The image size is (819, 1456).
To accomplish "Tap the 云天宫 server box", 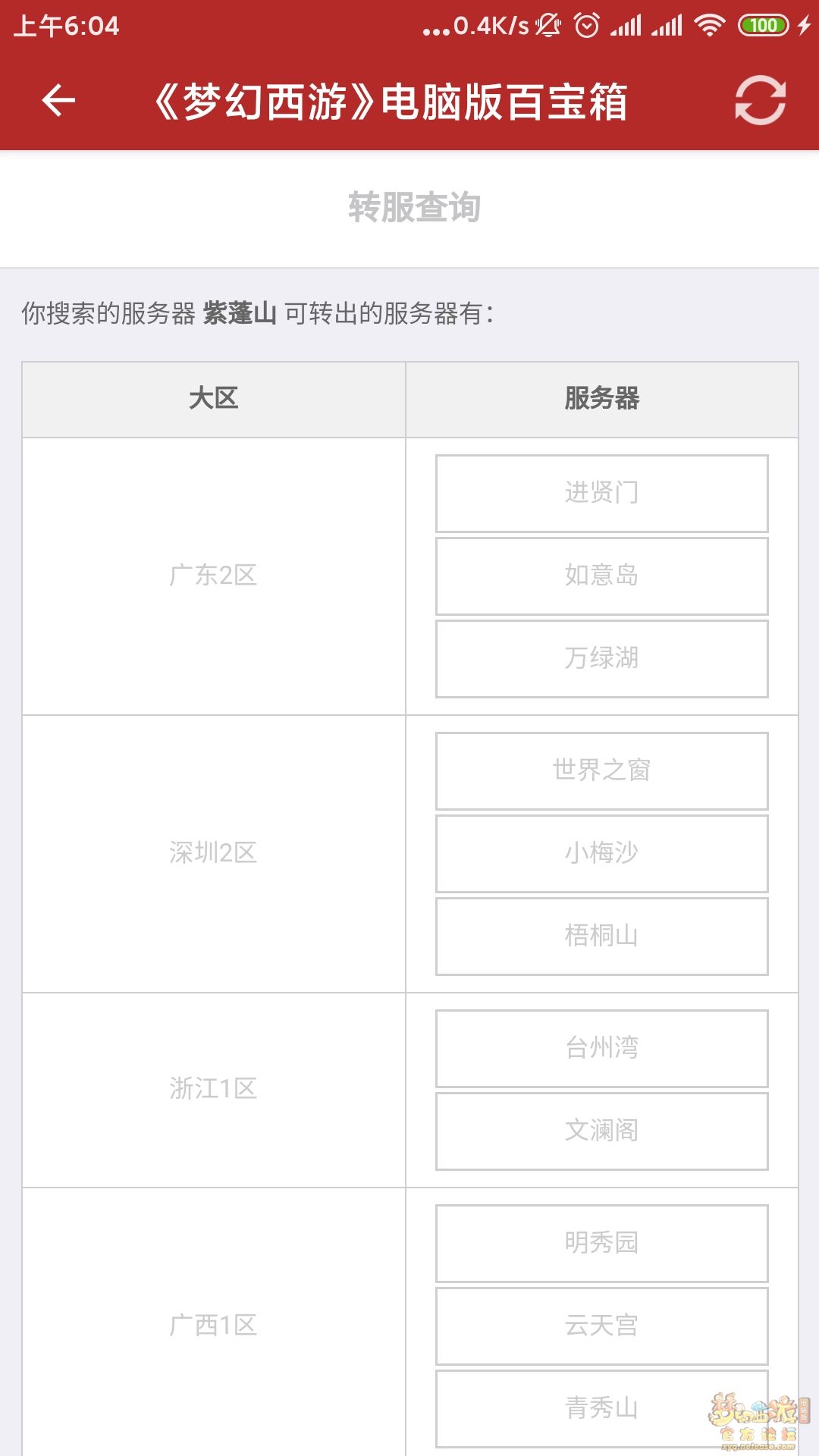I will pos(601,1326).
